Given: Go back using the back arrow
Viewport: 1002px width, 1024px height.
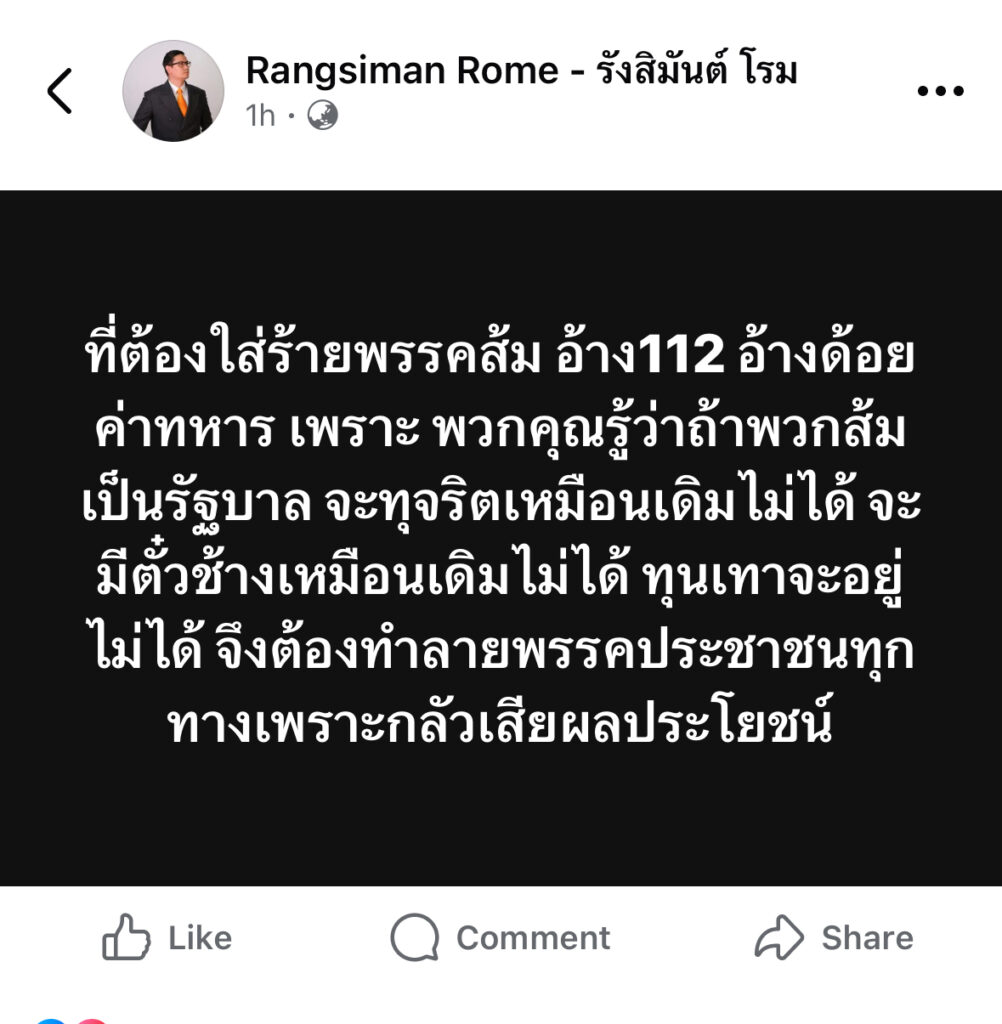Looking at the screenshot, I should point(60,91).
